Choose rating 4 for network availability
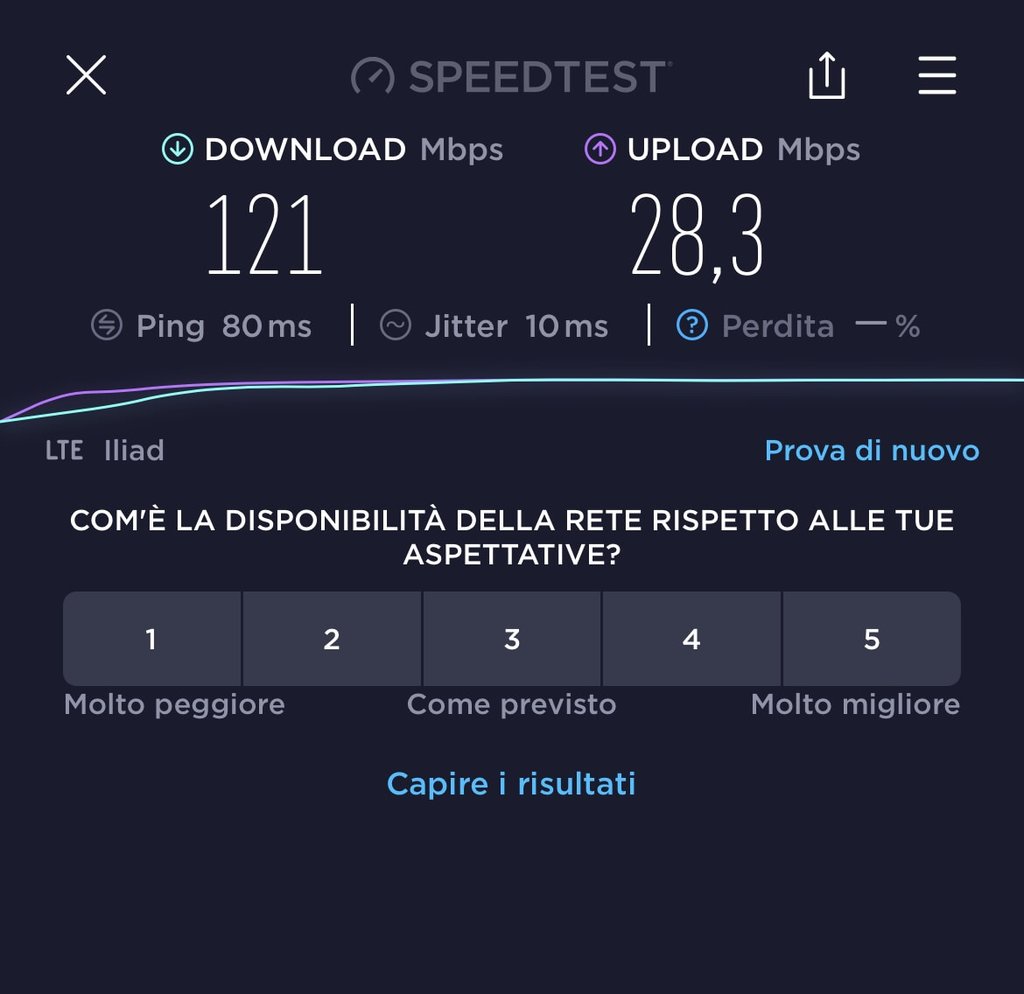The image size is (1024, 994). coord(691,639)
